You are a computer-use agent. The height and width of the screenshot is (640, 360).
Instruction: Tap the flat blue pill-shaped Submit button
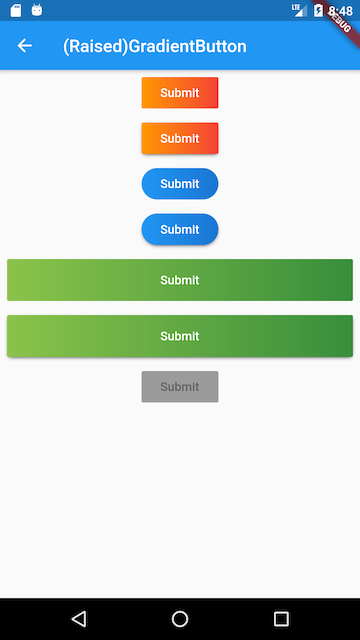pyautogui.click(x=180, y=184)
